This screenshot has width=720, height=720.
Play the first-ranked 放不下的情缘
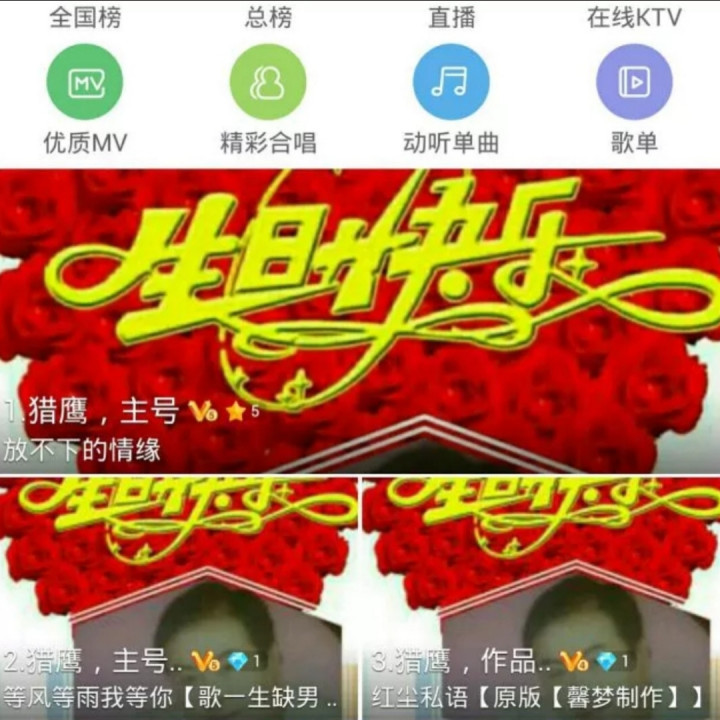click(360, 321)
